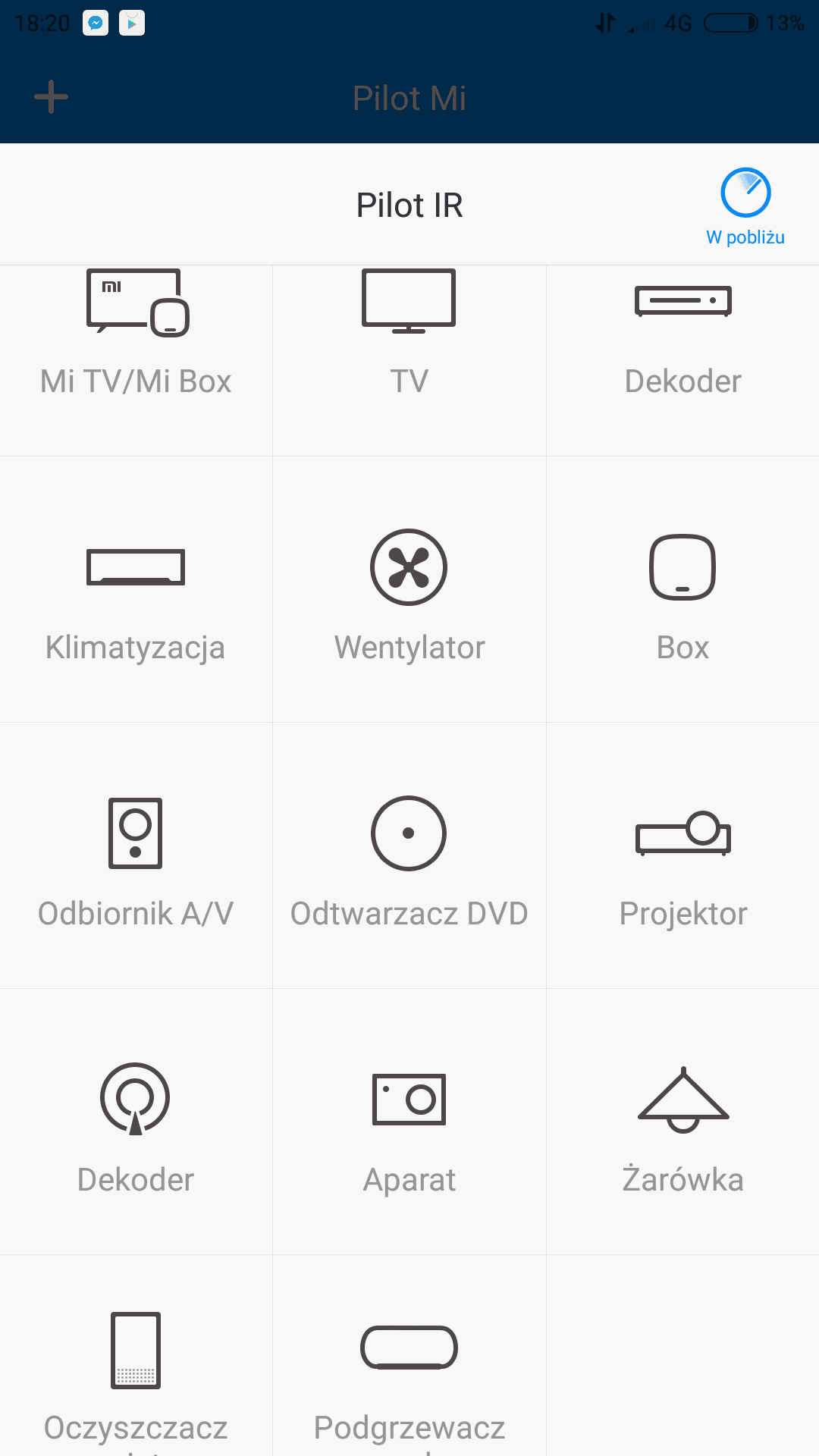The height and width of the screenshot is (1456, 819).
Task: Select the Wentylator fan option
Action: coord(409,589)
